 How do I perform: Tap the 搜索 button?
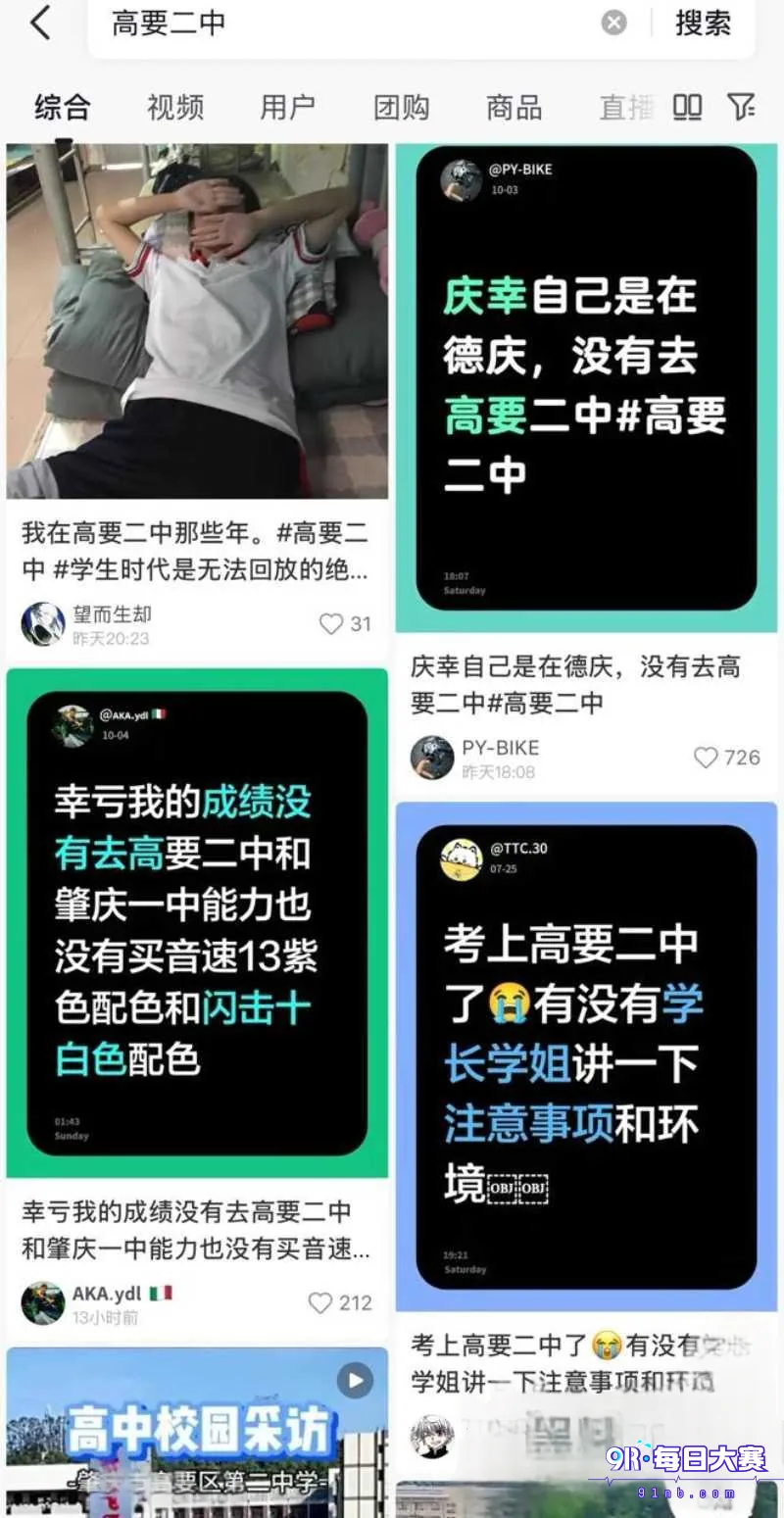(x=703, y=24)
